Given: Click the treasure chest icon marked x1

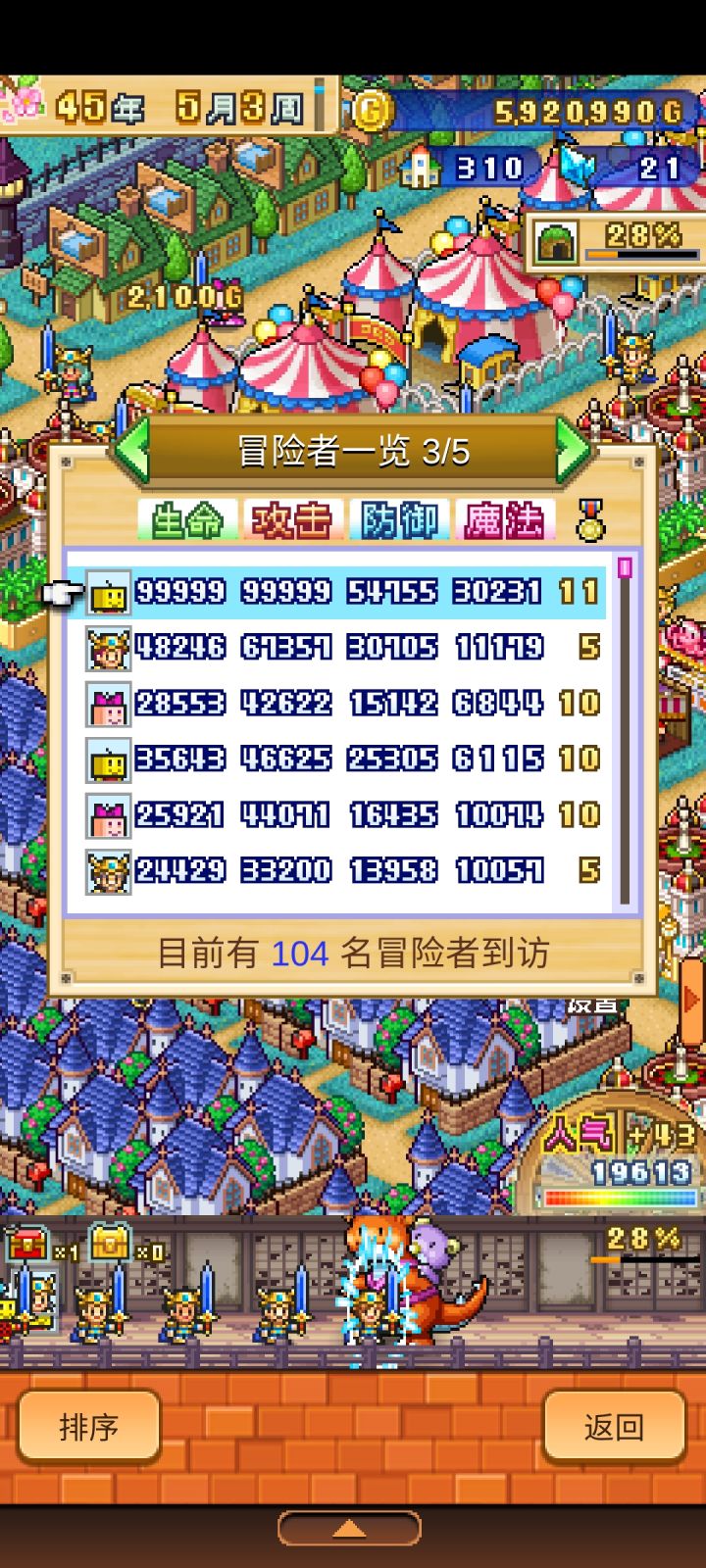Looking at the screenshot, I should [29, 1245].
